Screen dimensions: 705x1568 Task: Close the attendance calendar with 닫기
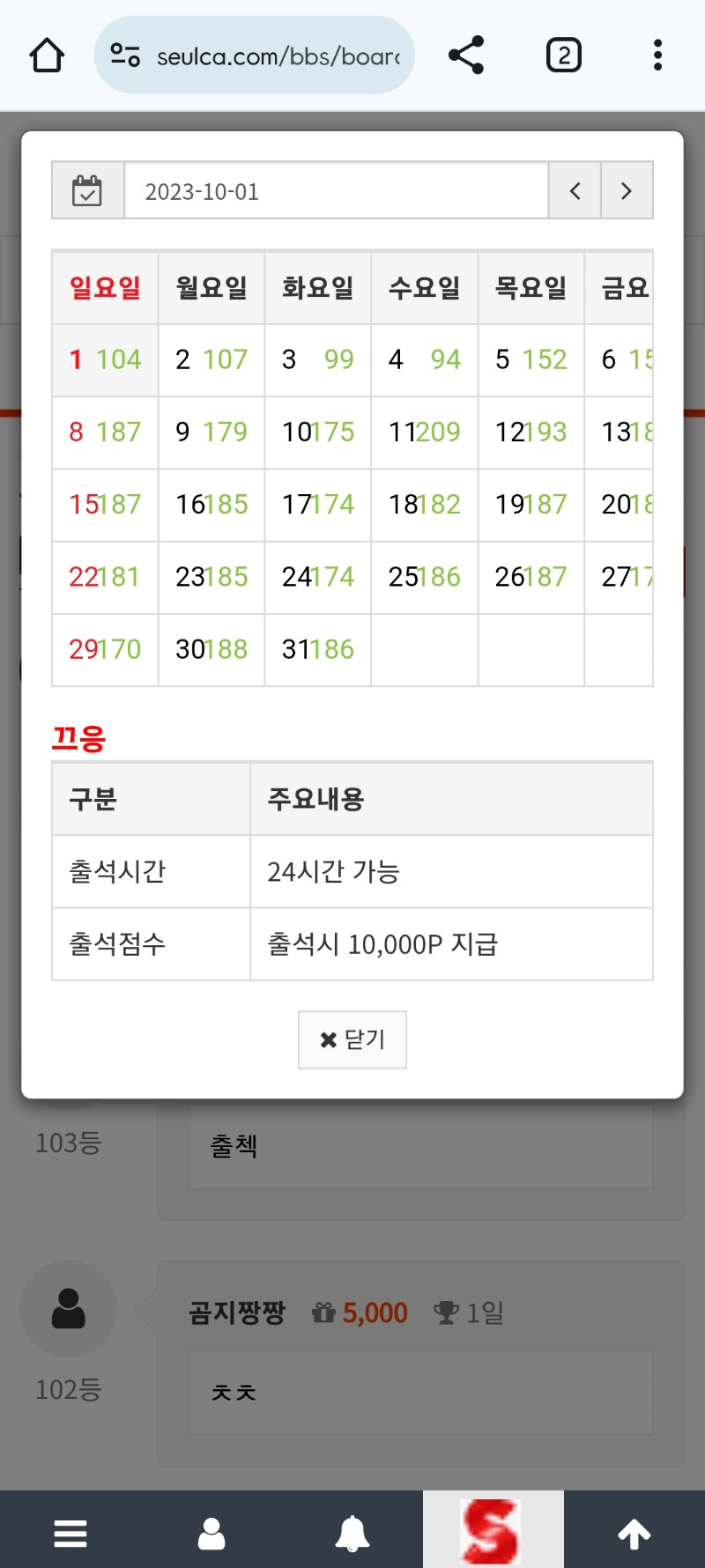coord(352,1039)
